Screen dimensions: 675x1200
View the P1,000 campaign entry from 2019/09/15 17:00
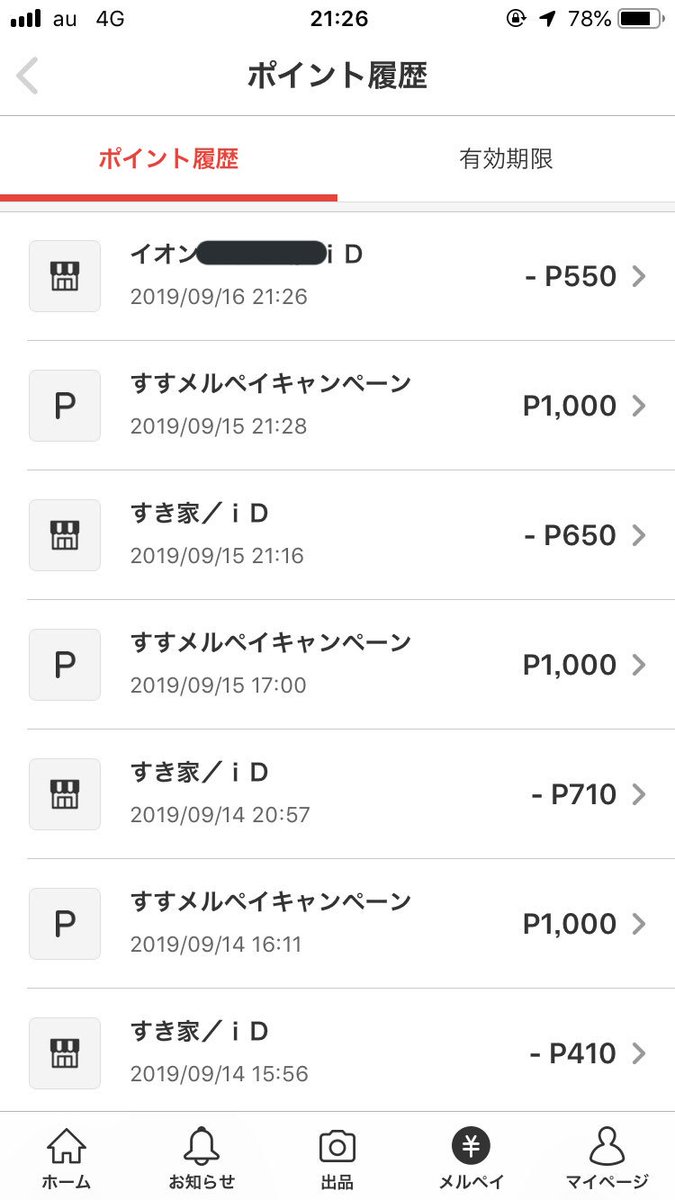(x=337, y=664)
